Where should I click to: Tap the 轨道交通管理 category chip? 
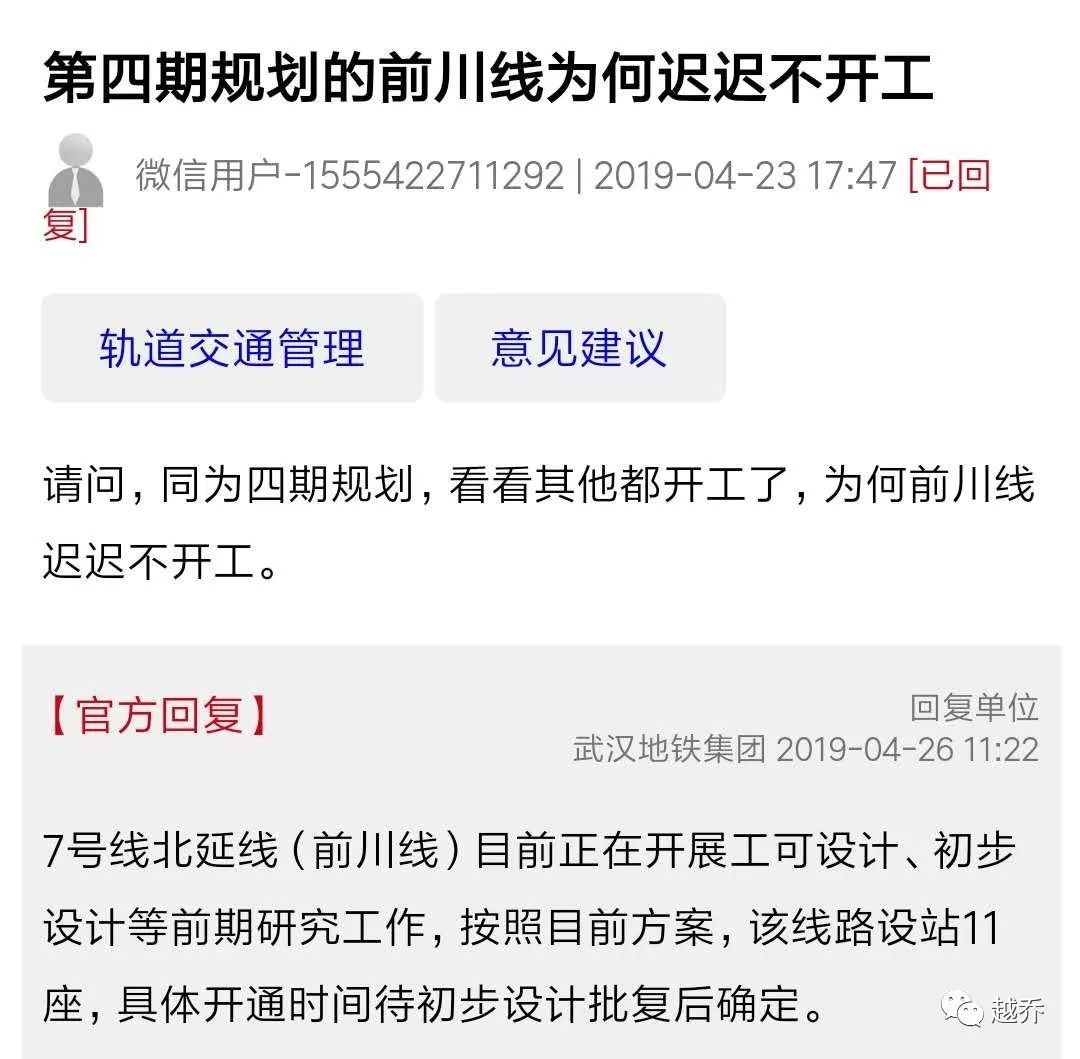232,348
